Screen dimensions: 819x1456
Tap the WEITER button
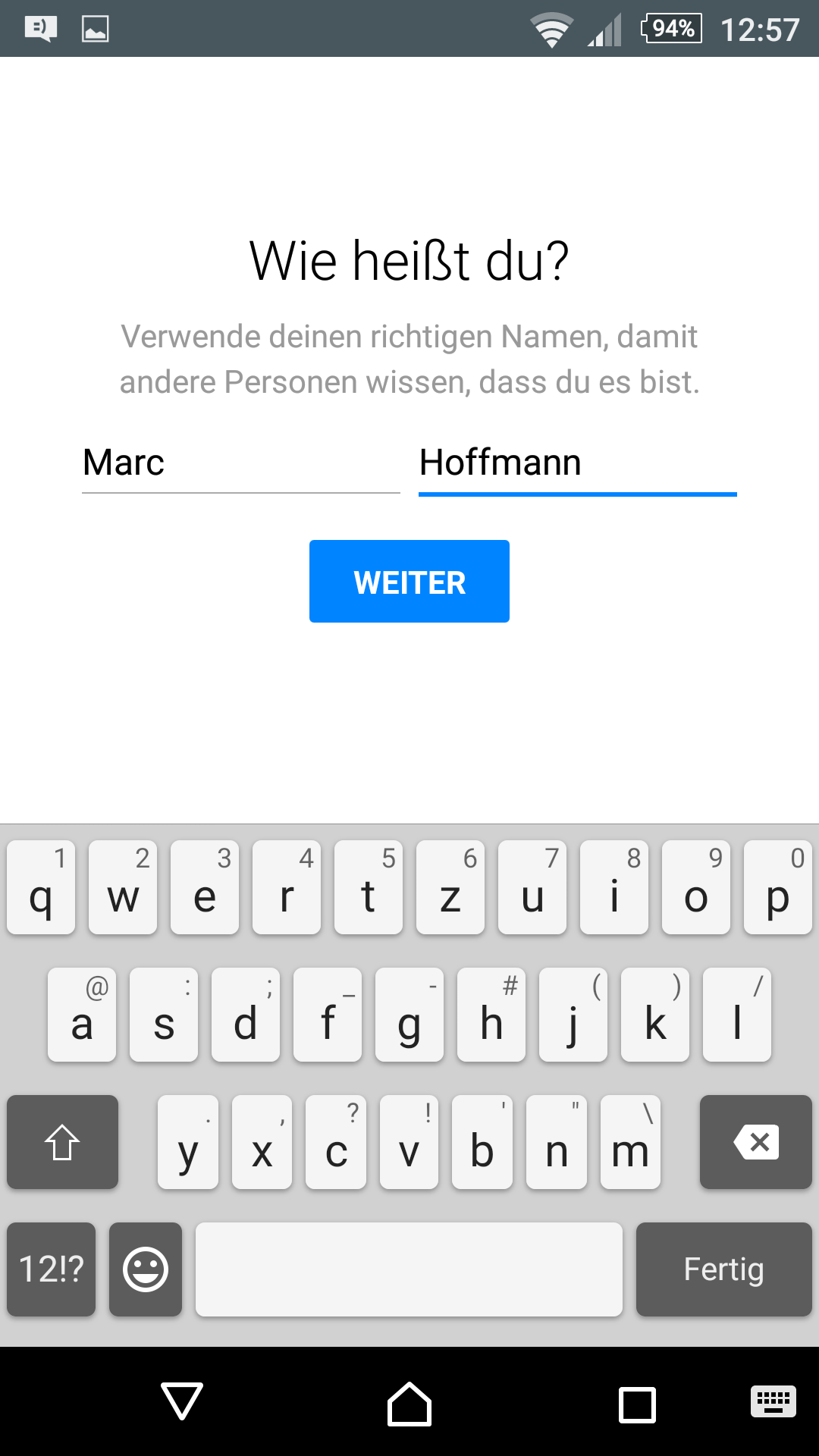(x=409, y=582)
